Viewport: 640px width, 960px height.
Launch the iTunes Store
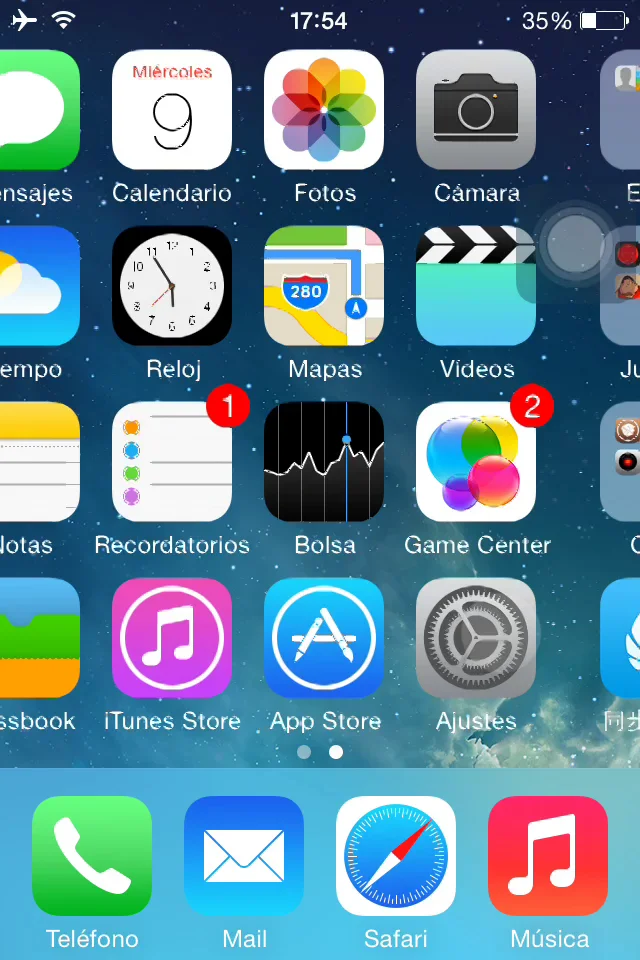click(x=172, y=638)
